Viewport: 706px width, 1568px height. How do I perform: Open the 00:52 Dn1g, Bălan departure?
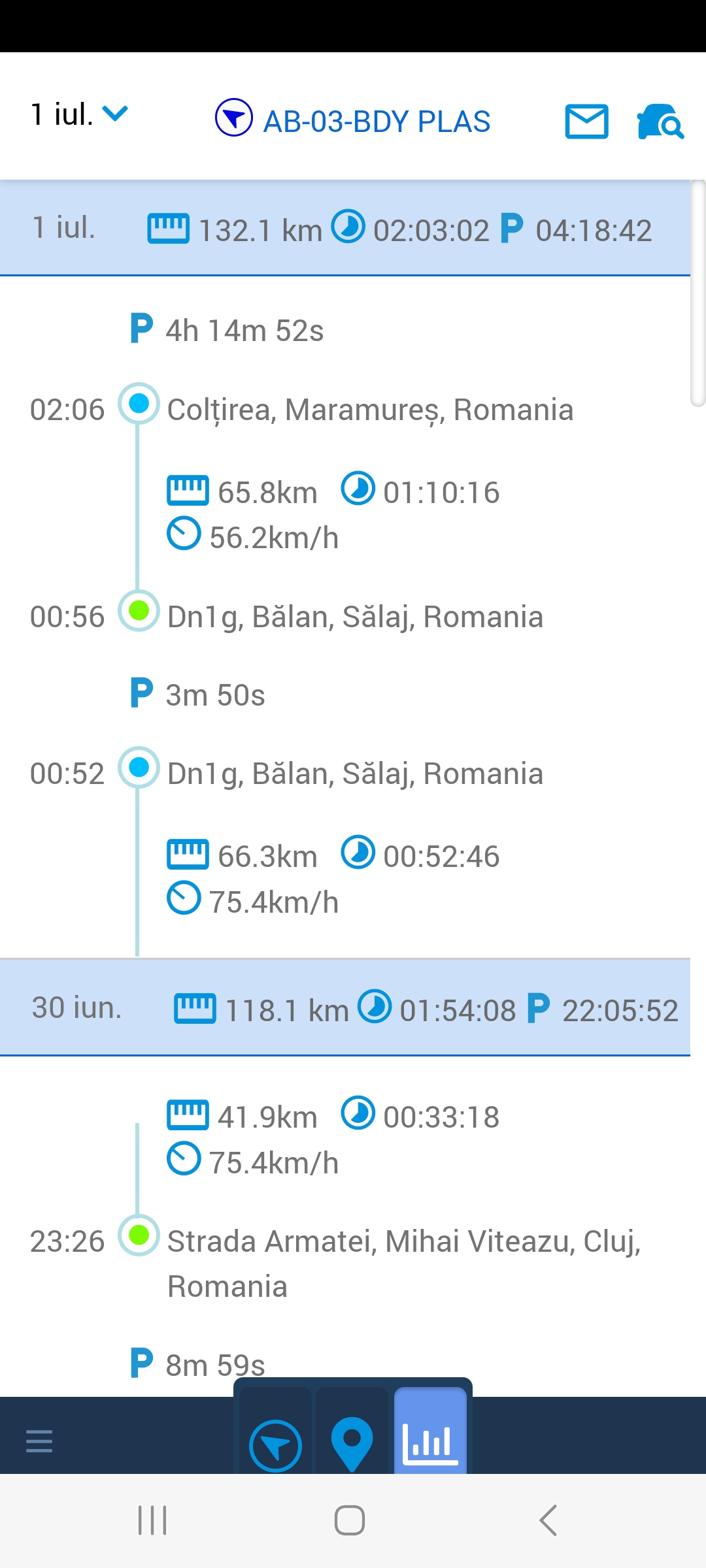pyautogui.click(x=354, y=774)
